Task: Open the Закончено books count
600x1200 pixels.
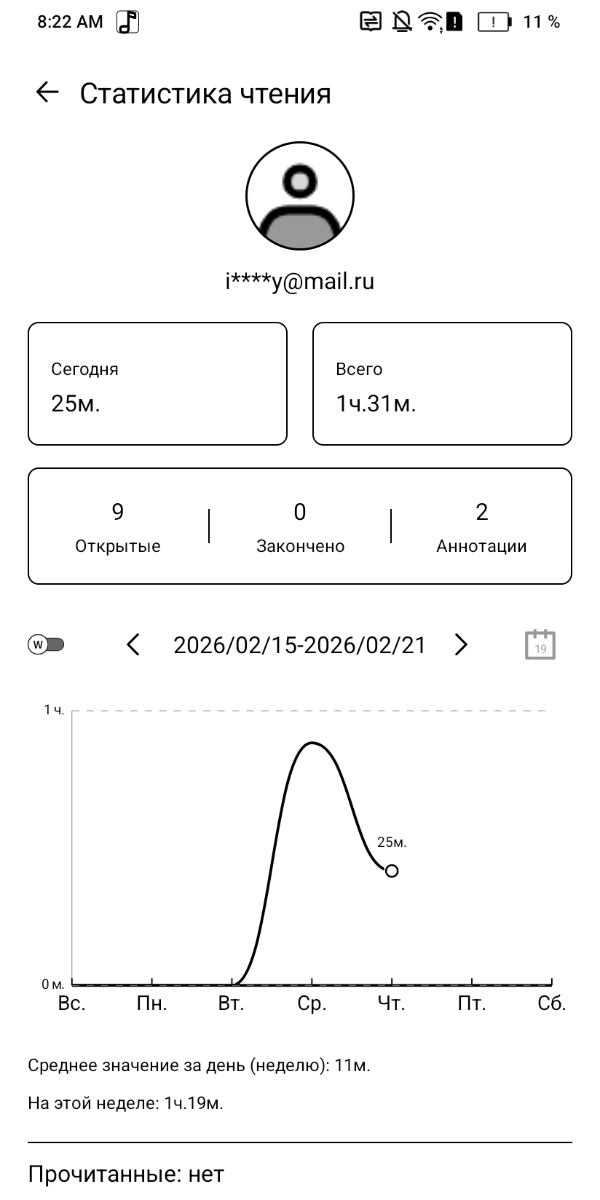Action: (299, 527)
